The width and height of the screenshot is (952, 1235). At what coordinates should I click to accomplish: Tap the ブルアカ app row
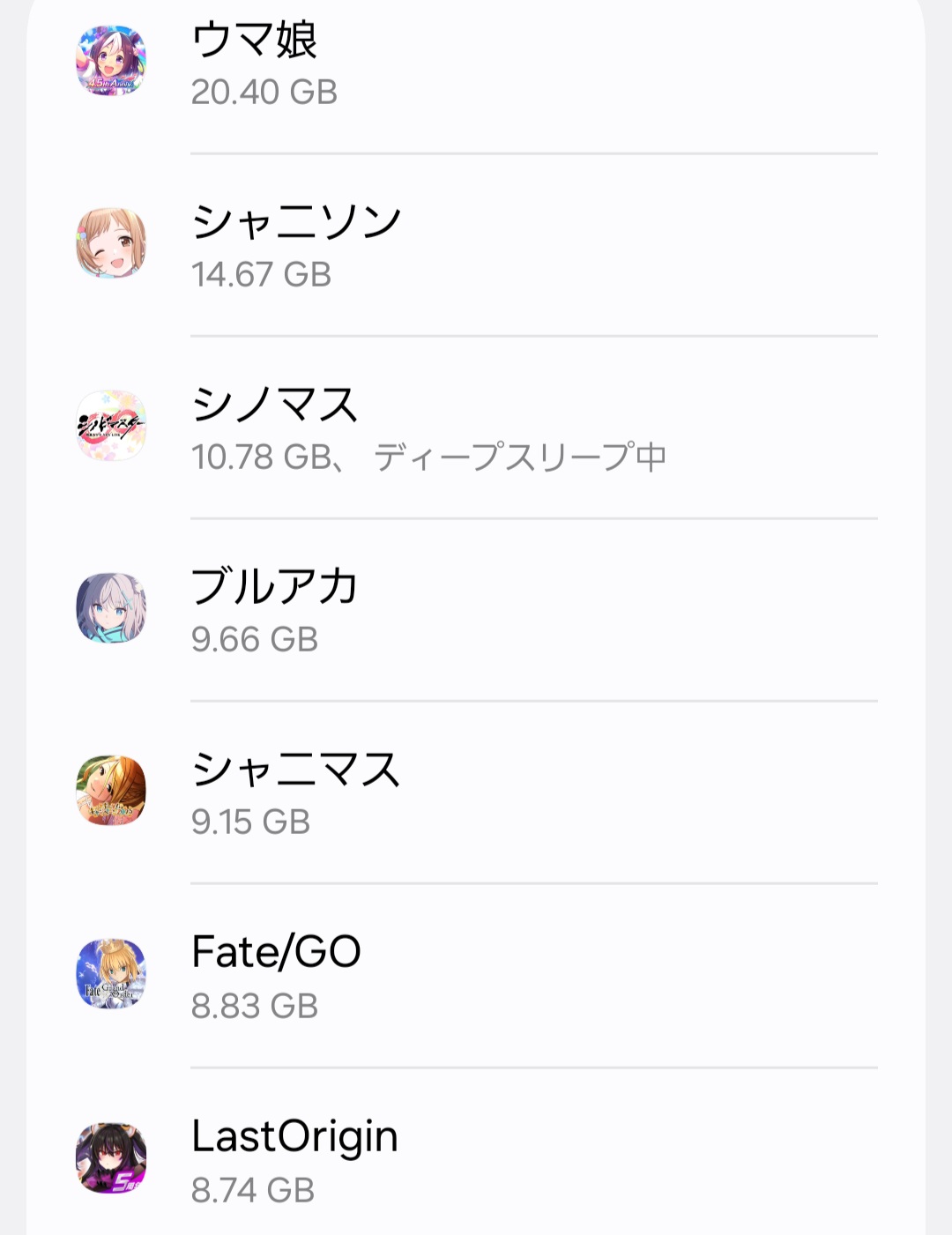pyautogui.click(x=476, y=610)
